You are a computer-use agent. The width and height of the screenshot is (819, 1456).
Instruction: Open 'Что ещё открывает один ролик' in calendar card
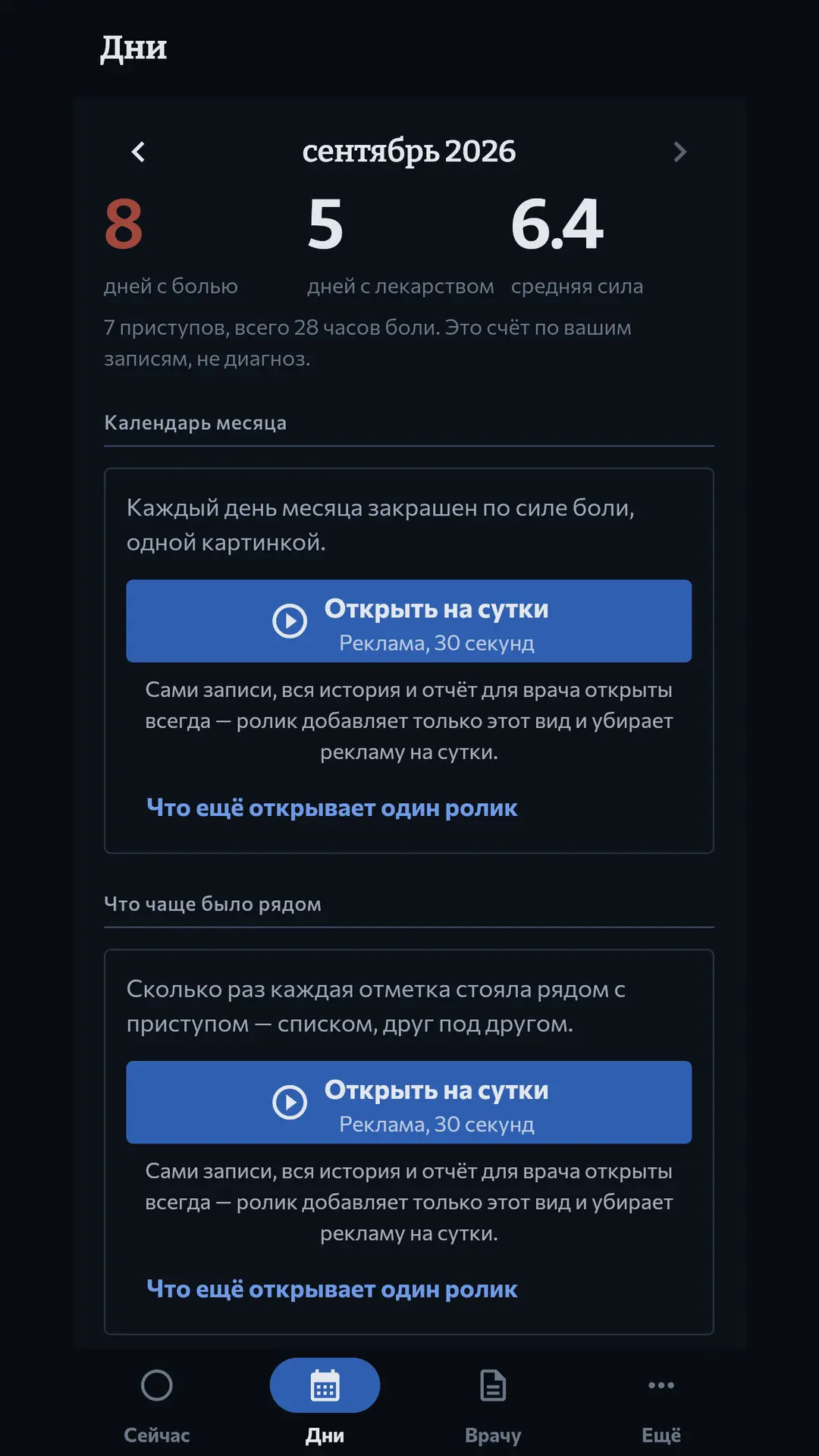[x=332, y=808]
